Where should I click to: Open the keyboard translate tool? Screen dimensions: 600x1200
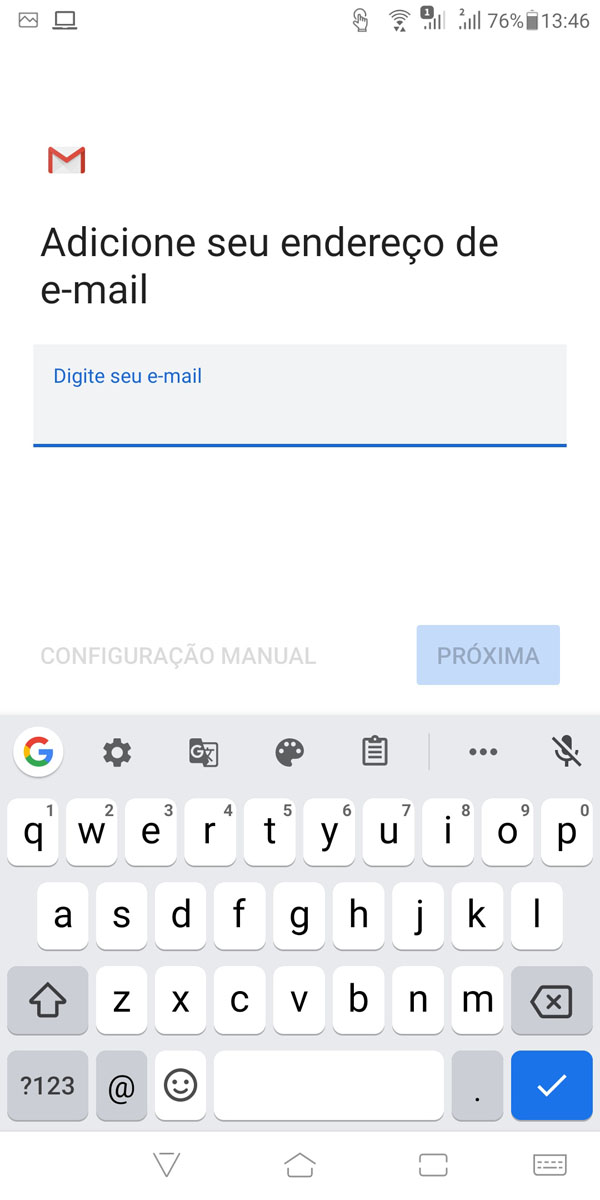[x=204, y=752]
